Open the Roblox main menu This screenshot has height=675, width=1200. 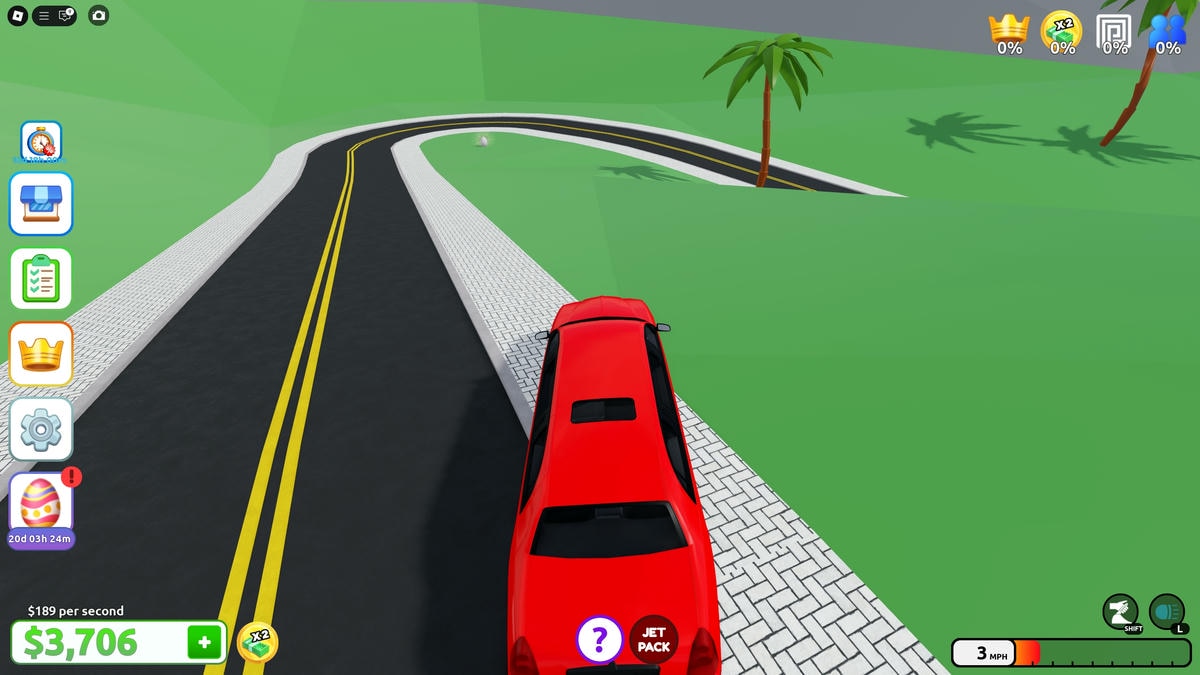pyautogui.click(x=17, y=15)
